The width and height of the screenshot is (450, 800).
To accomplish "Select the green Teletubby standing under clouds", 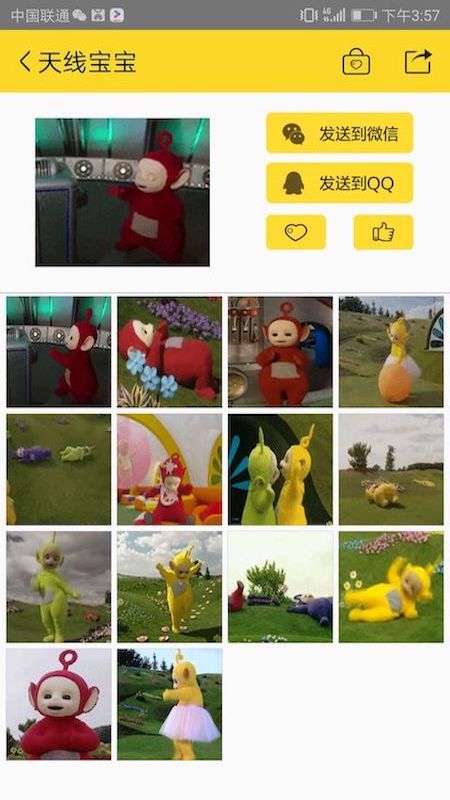I will [59, 587].
